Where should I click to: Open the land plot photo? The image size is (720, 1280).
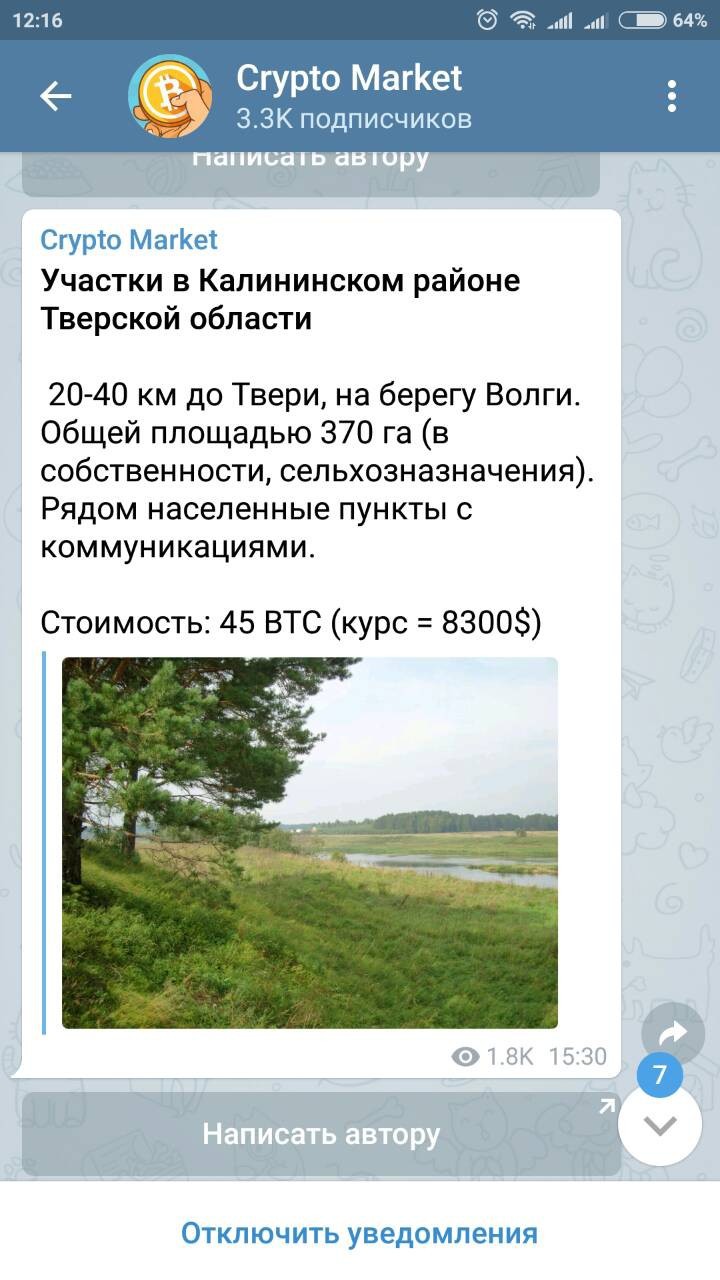pyautogui.click(x=310, y=842)
